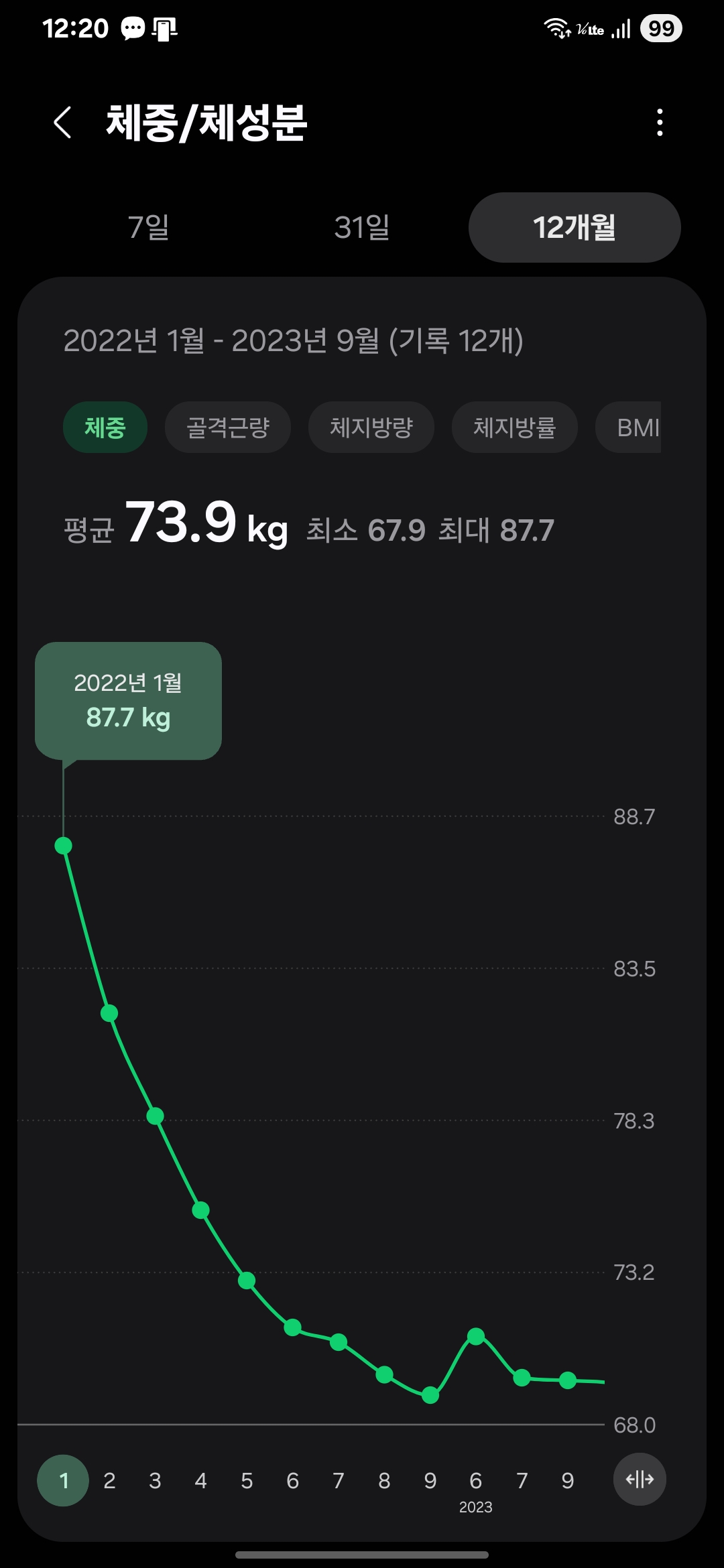Image resolution: width=724 pixels, height=1568 pixels.
Task: Select month 6 of 2023
Action: (476, 1480)
